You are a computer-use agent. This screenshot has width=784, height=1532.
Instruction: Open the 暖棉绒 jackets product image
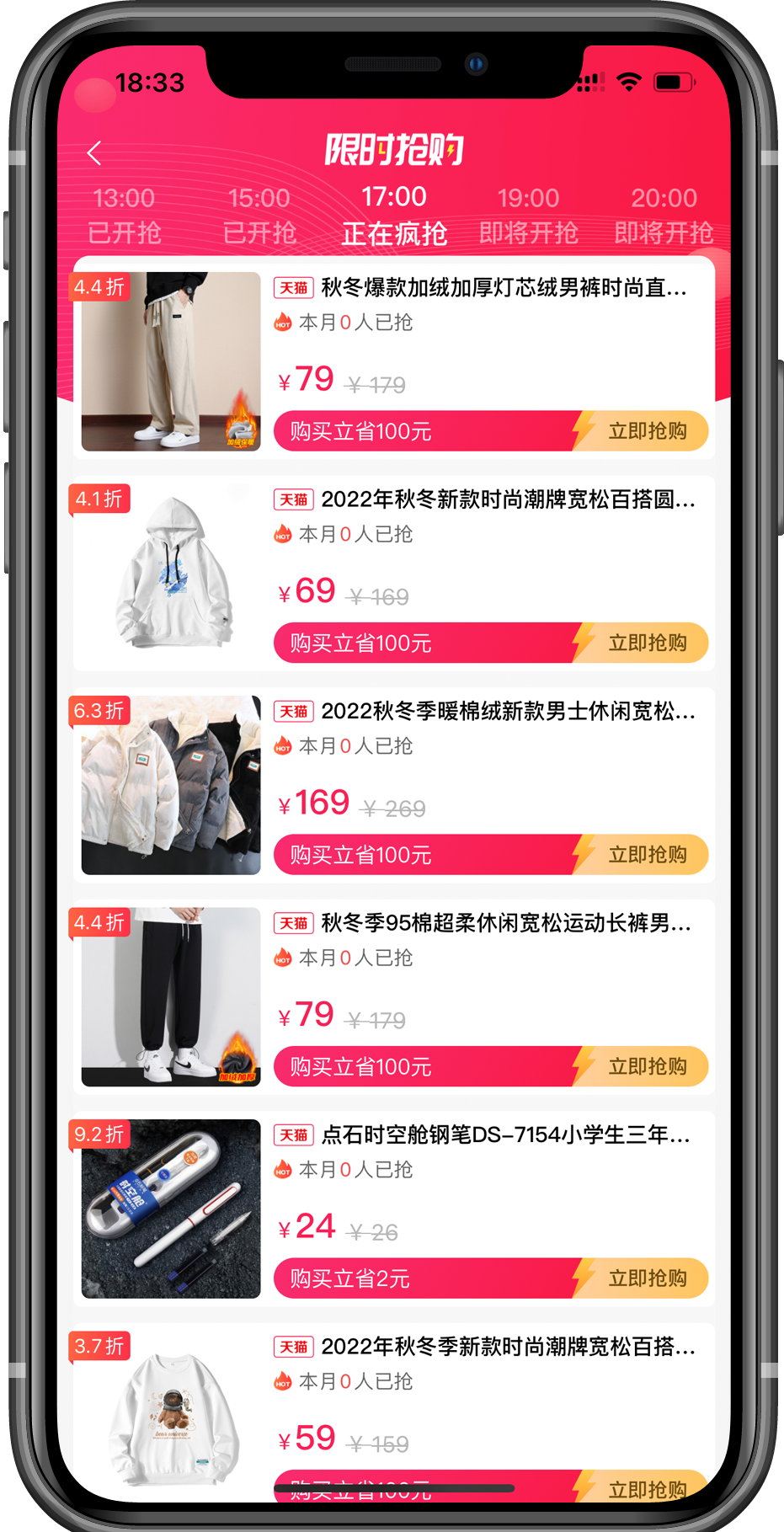(x=171, y=785)
